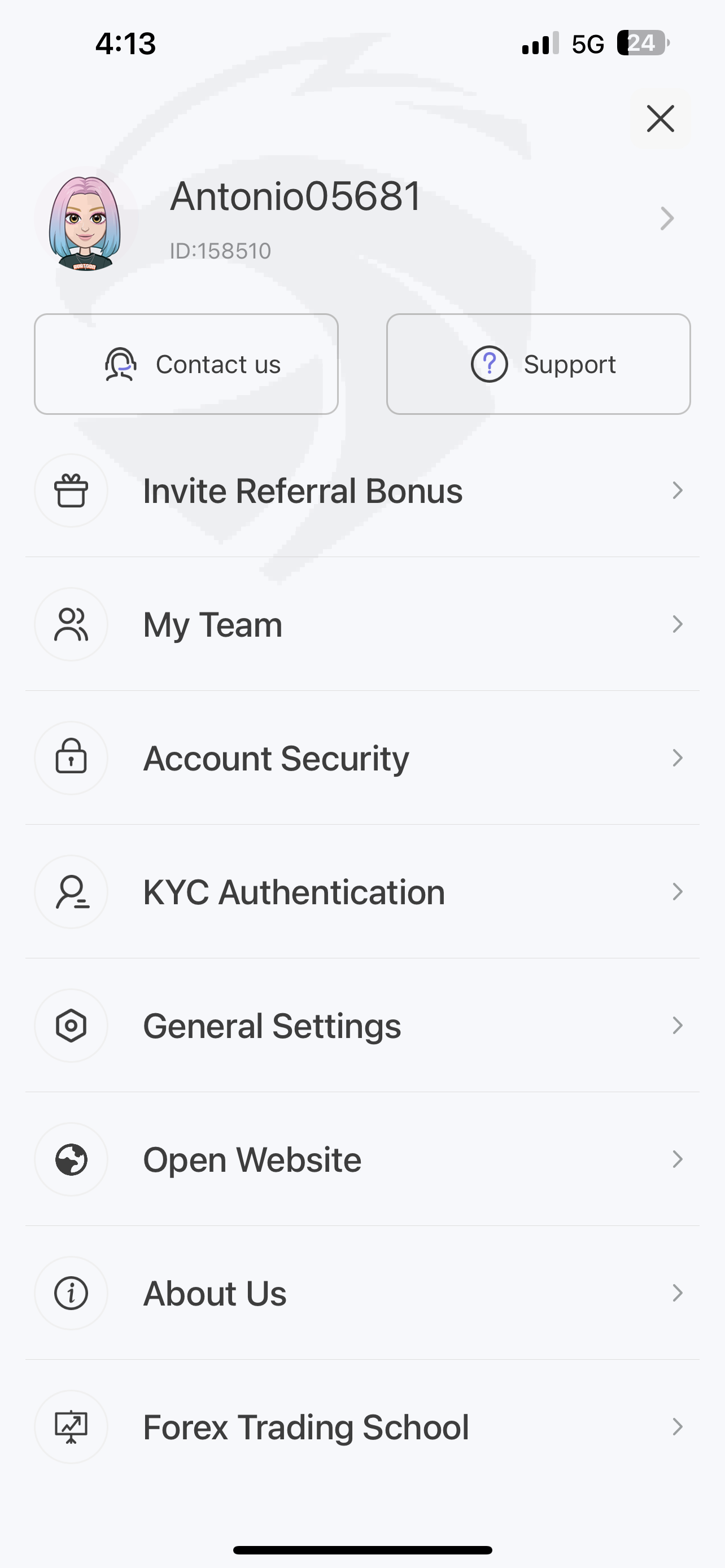Image resolution: width=725 pixels, height=1568 pixels.
Task: Open Invite Referral Bonus
Action: pos(362,490)
